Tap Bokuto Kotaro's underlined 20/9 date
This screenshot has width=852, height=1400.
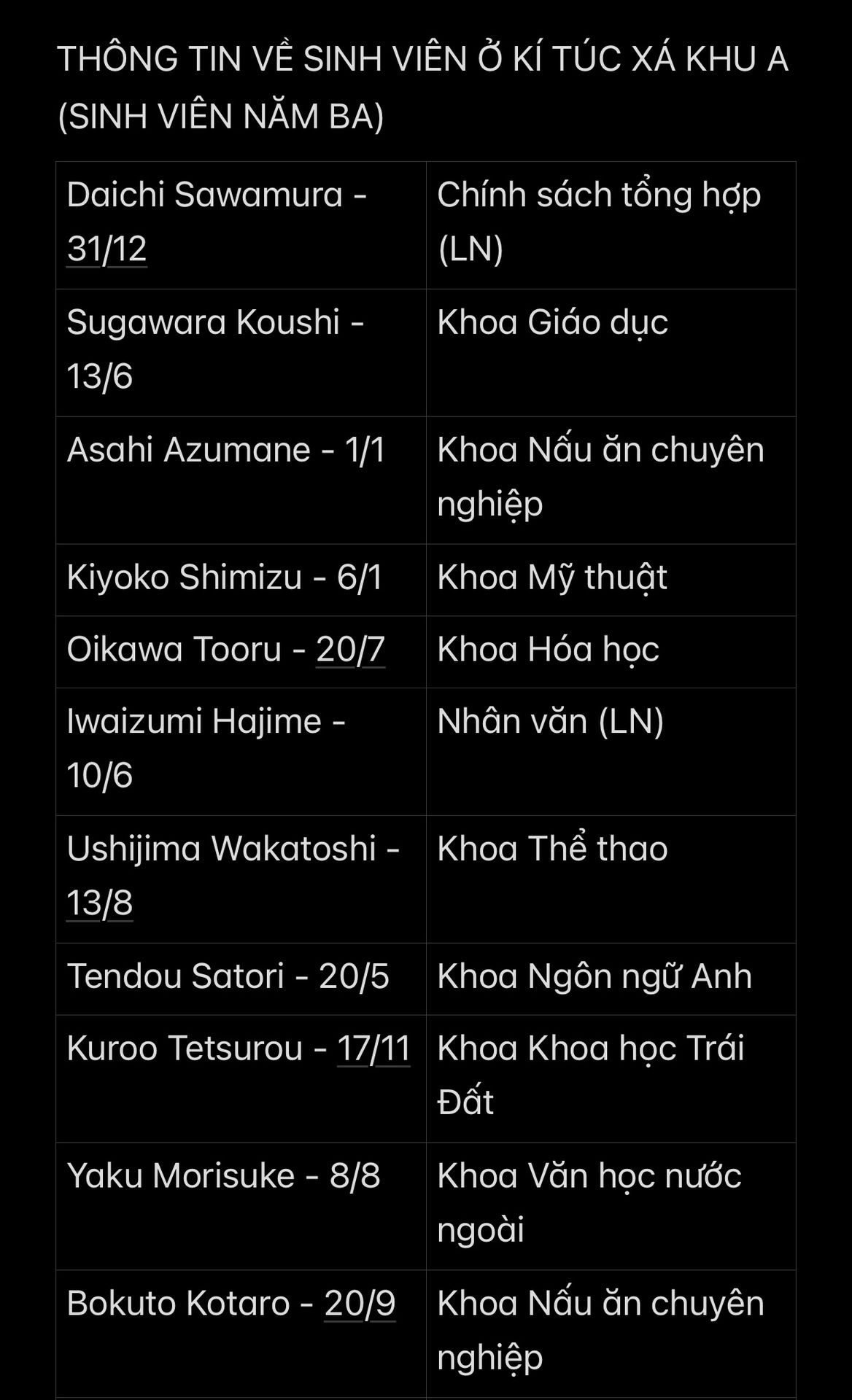(360, 1304)
